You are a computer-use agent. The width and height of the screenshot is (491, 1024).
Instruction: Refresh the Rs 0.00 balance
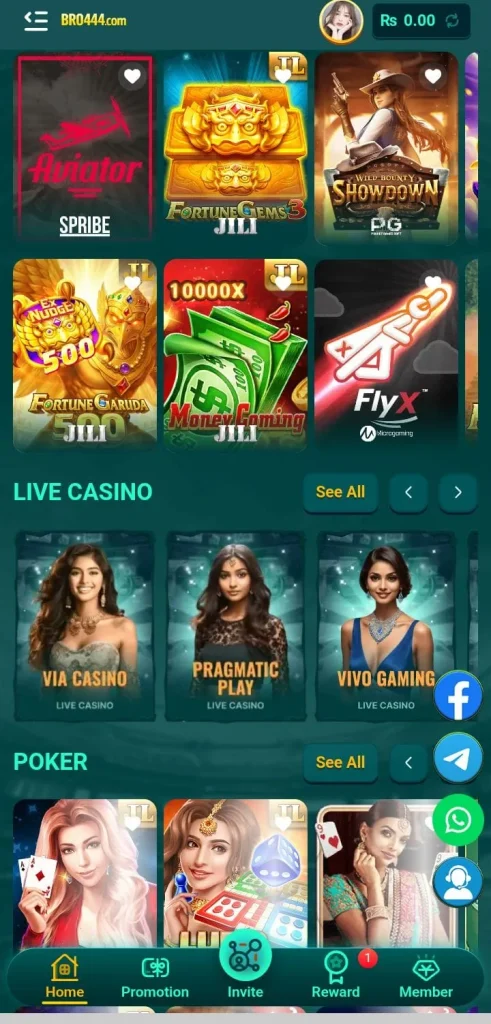point(452,21)
